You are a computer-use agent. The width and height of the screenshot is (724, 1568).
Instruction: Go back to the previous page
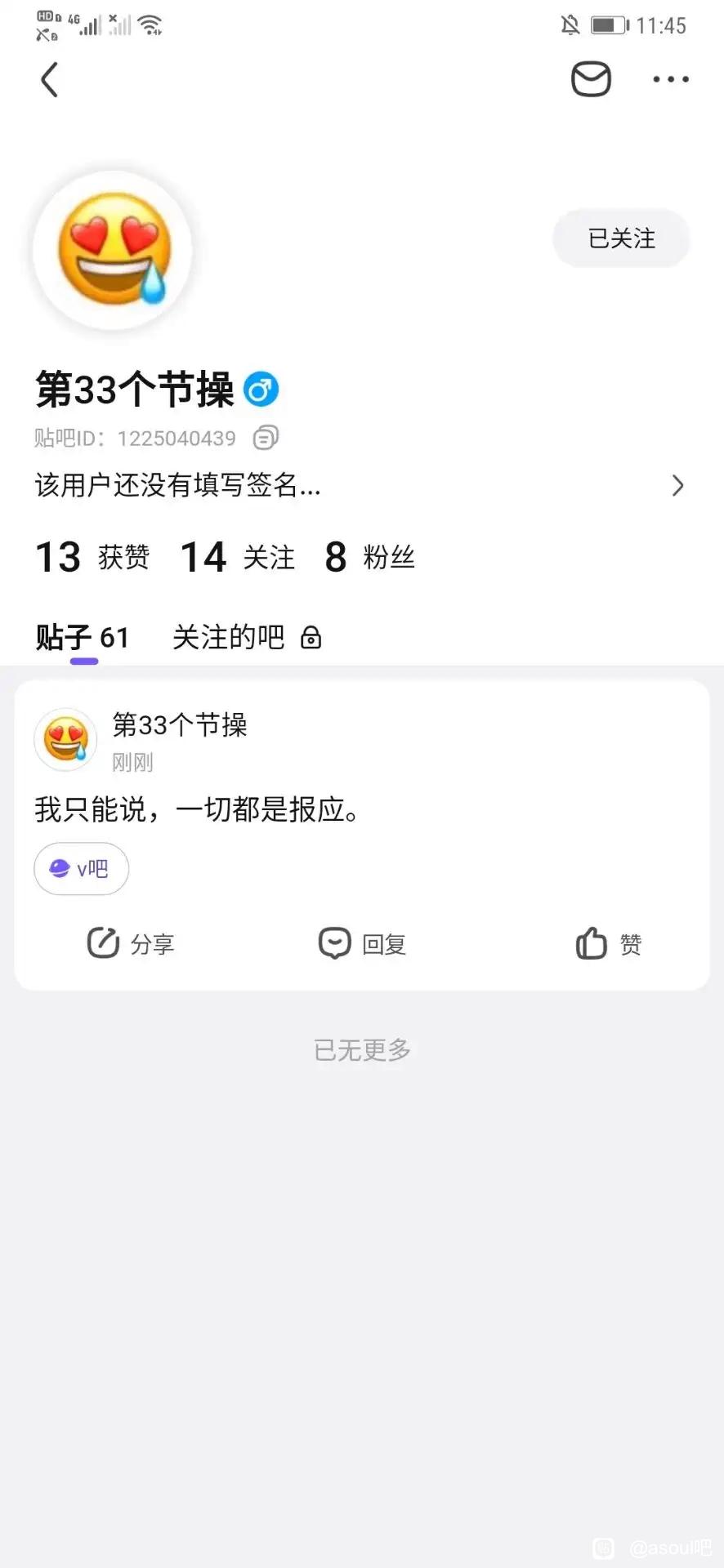(50, 80)
